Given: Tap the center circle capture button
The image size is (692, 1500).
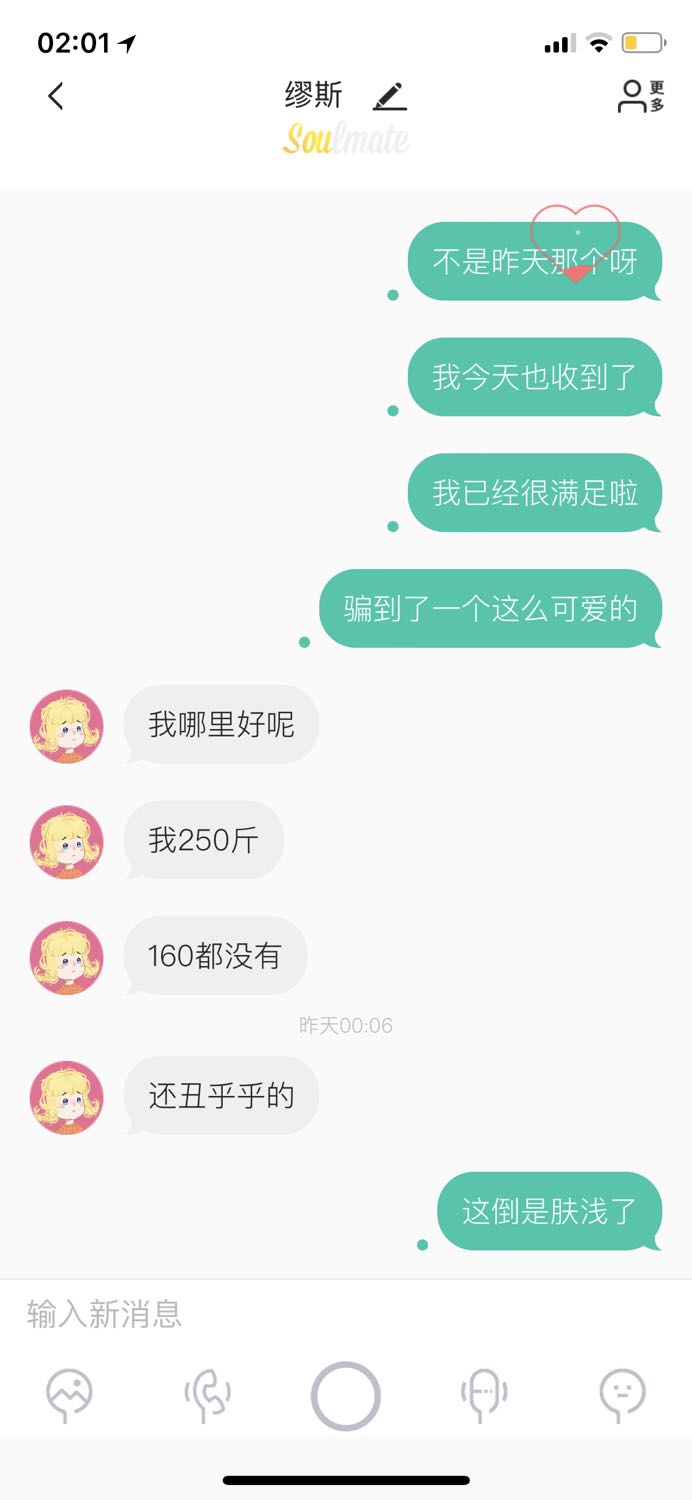Looking at the screenshot, I should pyautogui.click(x=346, y=1396).
